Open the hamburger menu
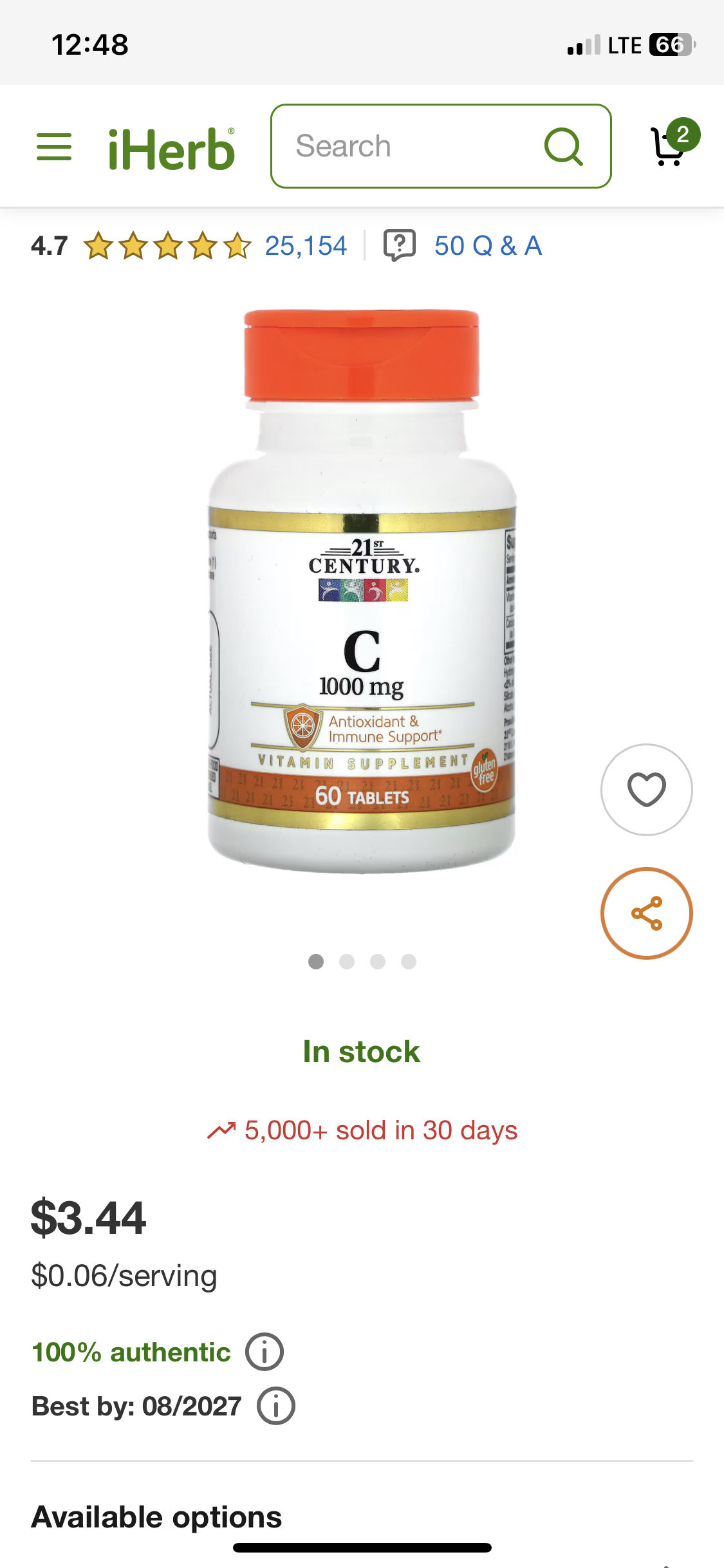Viewport: 724px width, 1568px height. click(54, 147)
